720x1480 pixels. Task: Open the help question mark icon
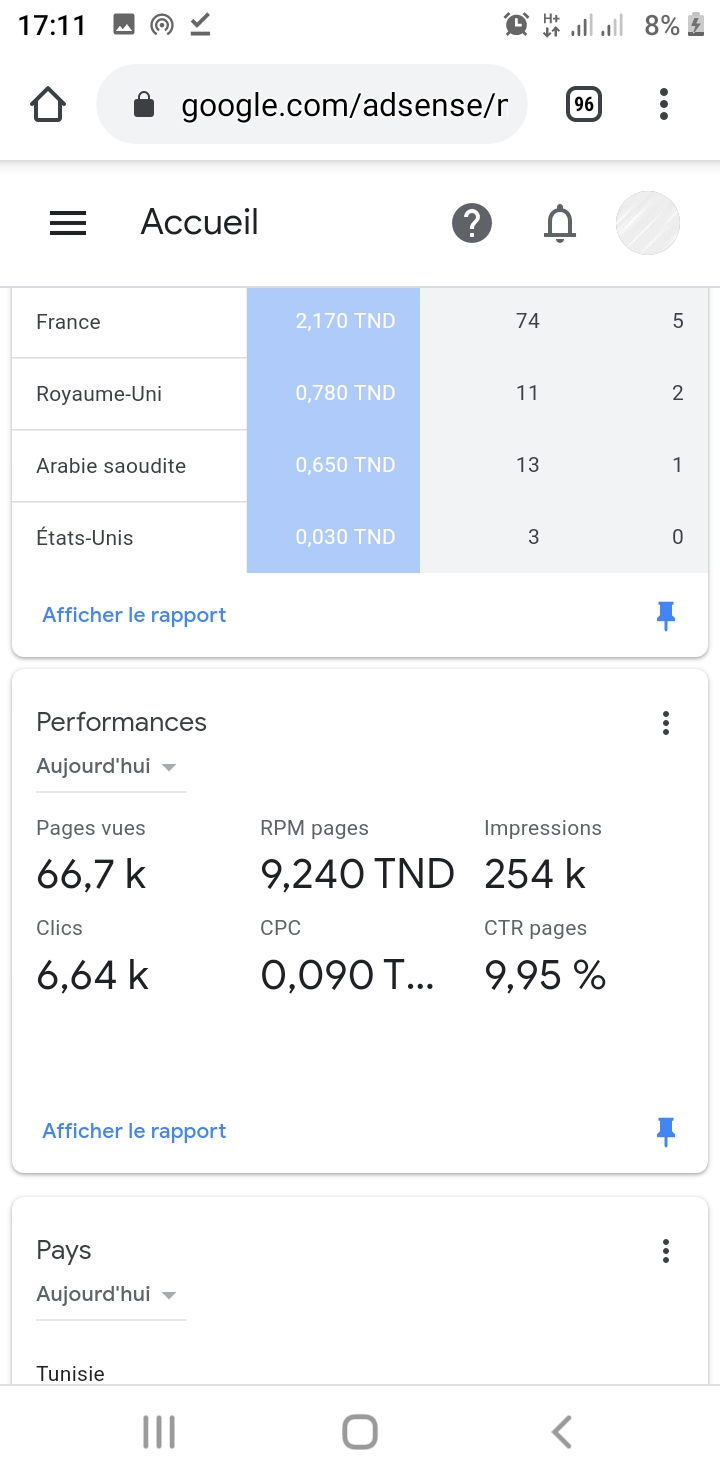(472, 223)
